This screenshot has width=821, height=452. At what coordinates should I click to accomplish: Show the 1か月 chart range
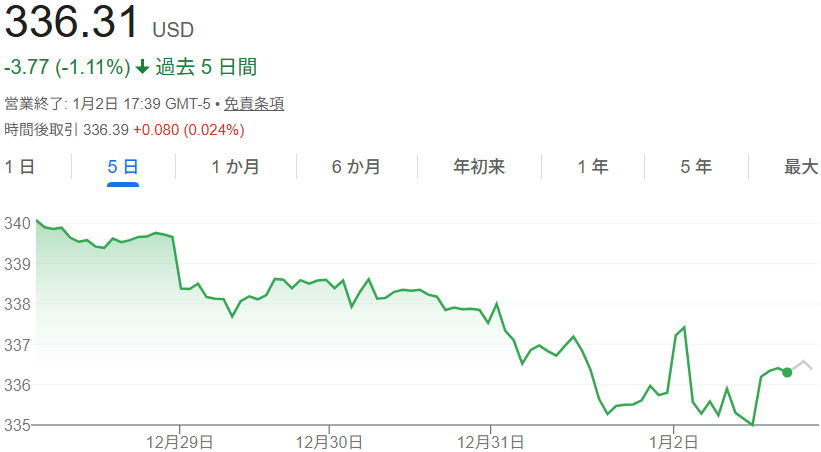point(235,167)
